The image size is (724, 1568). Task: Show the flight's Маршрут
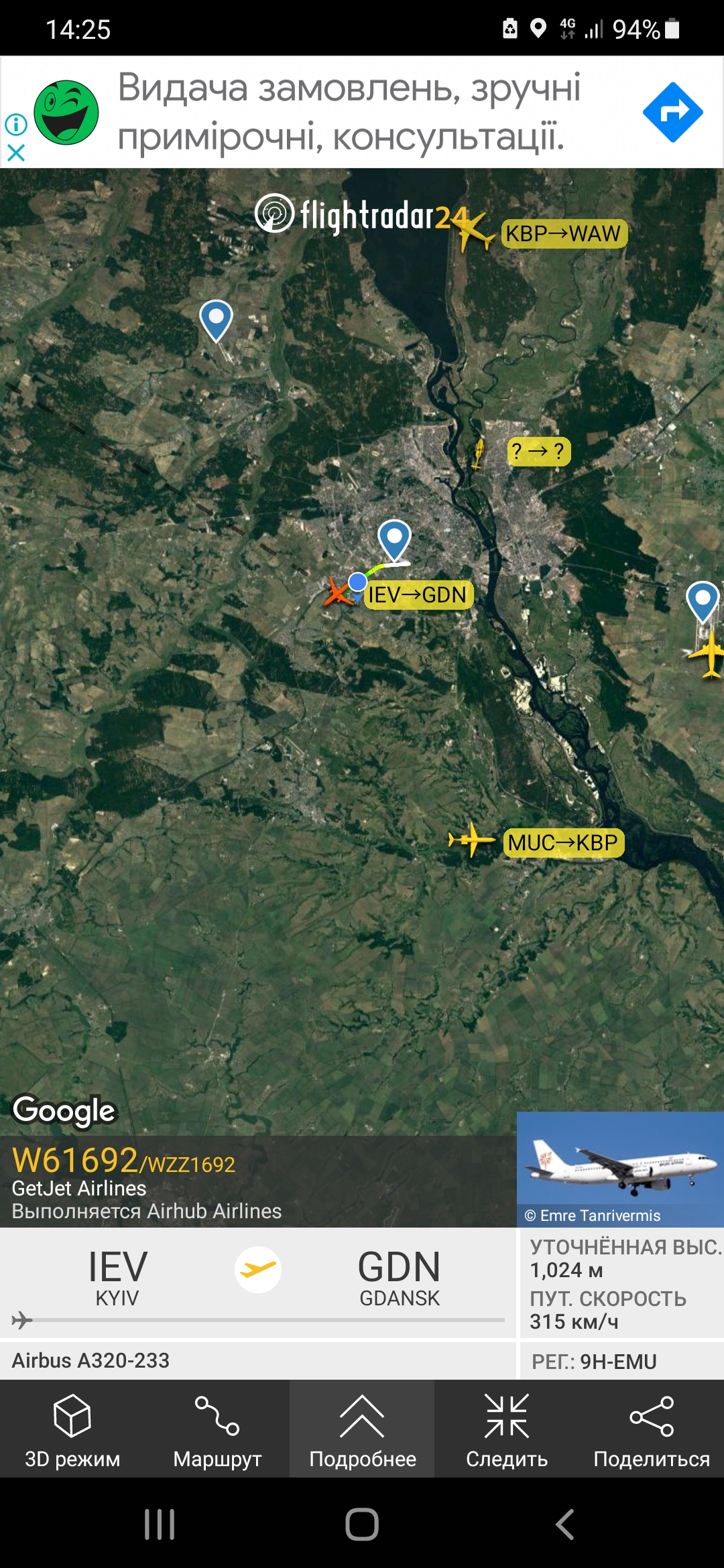coord(217,1429)
